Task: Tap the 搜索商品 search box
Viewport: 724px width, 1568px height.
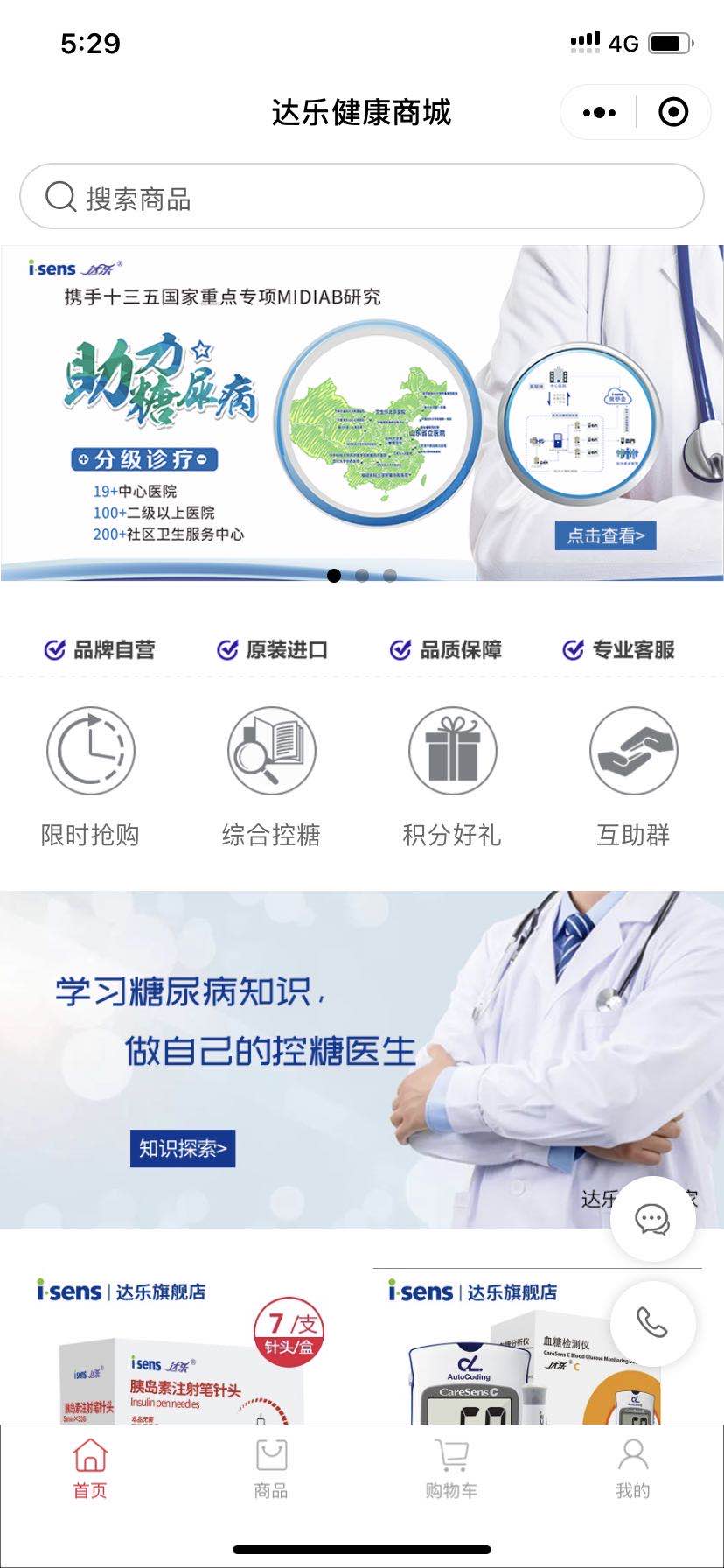Action: click(361, 197)
